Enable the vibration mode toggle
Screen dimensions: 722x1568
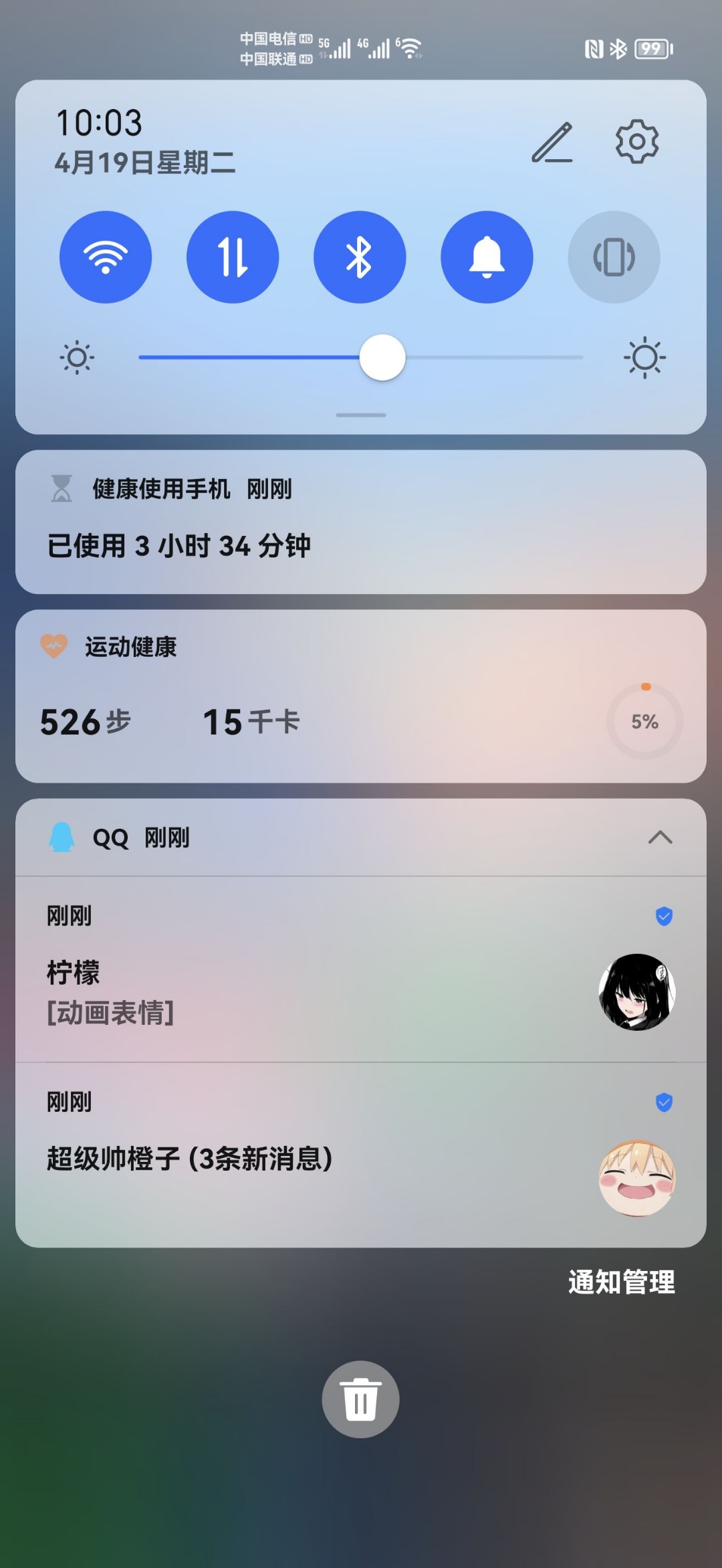pos(614,257)
